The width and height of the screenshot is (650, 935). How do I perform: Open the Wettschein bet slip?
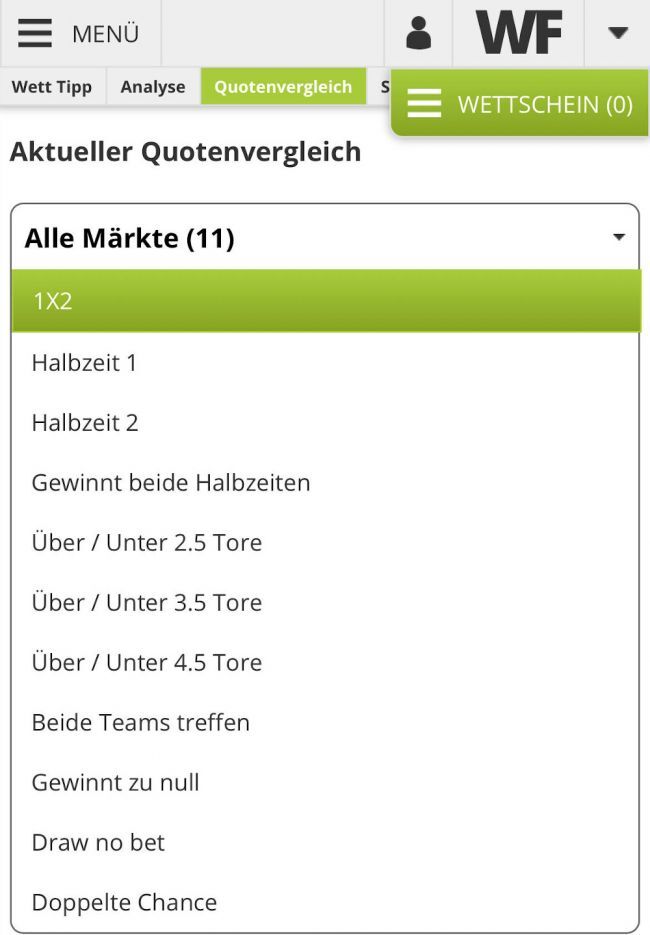519,104
